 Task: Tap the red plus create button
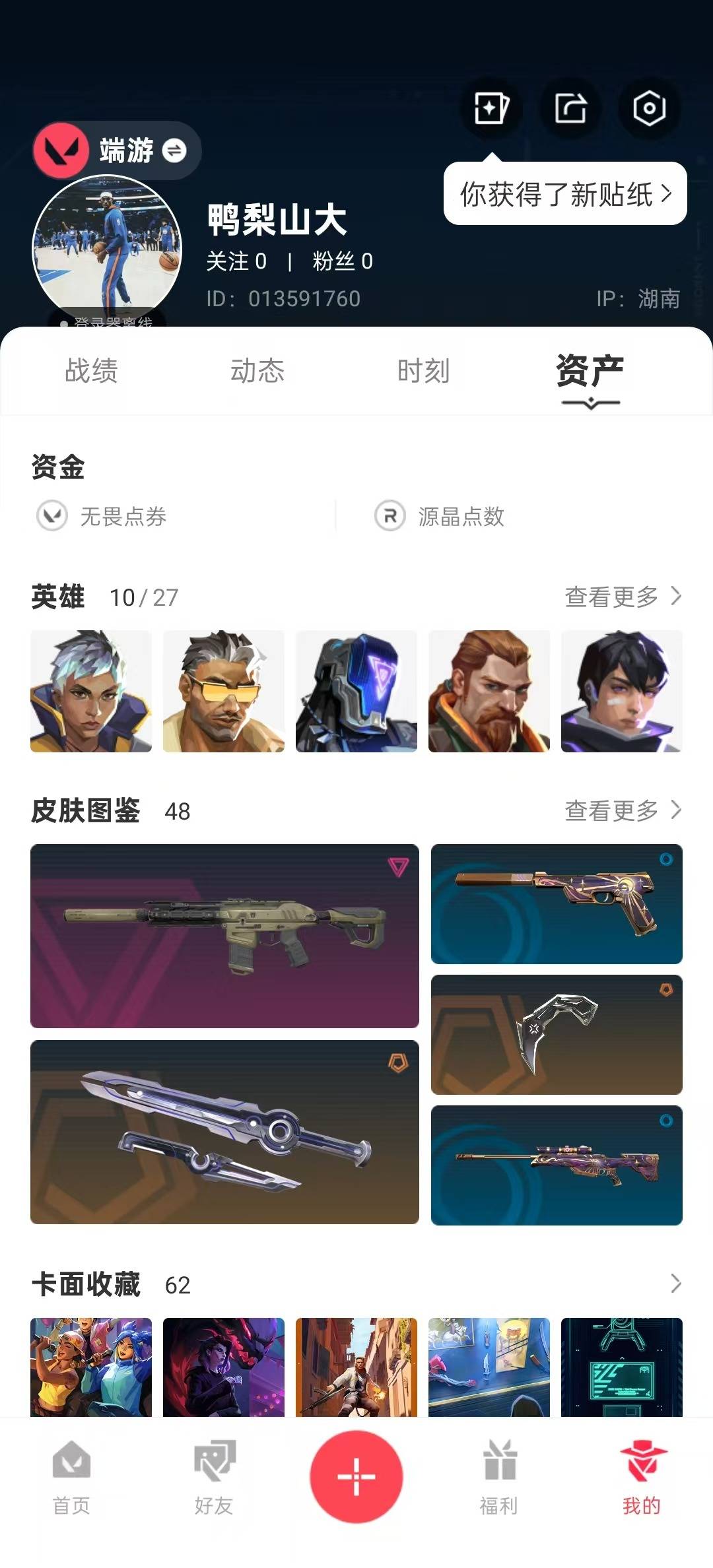coord(356,1477)
